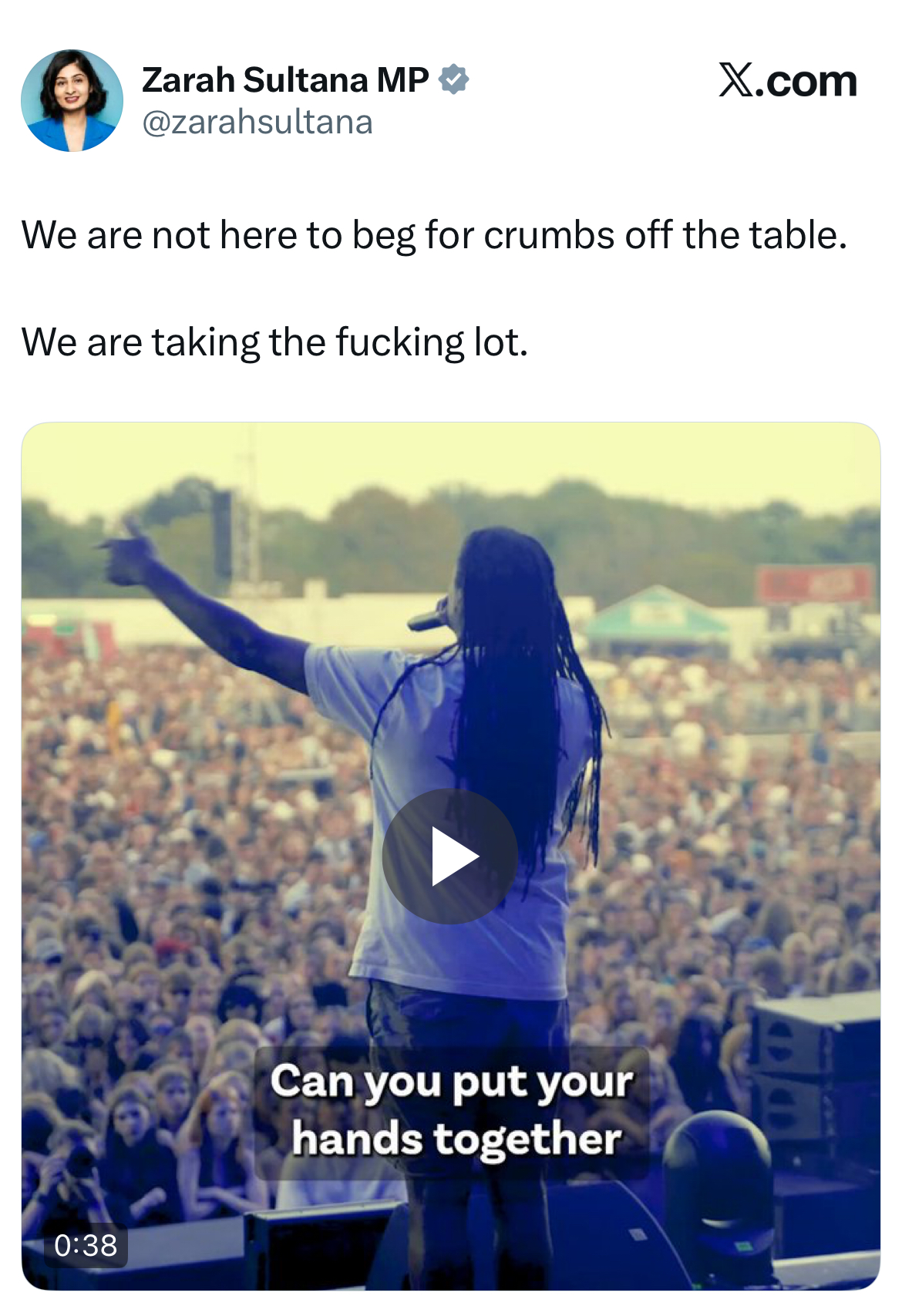Open Zarah Sultana MP's profile picture

click(x=72, y=101)
